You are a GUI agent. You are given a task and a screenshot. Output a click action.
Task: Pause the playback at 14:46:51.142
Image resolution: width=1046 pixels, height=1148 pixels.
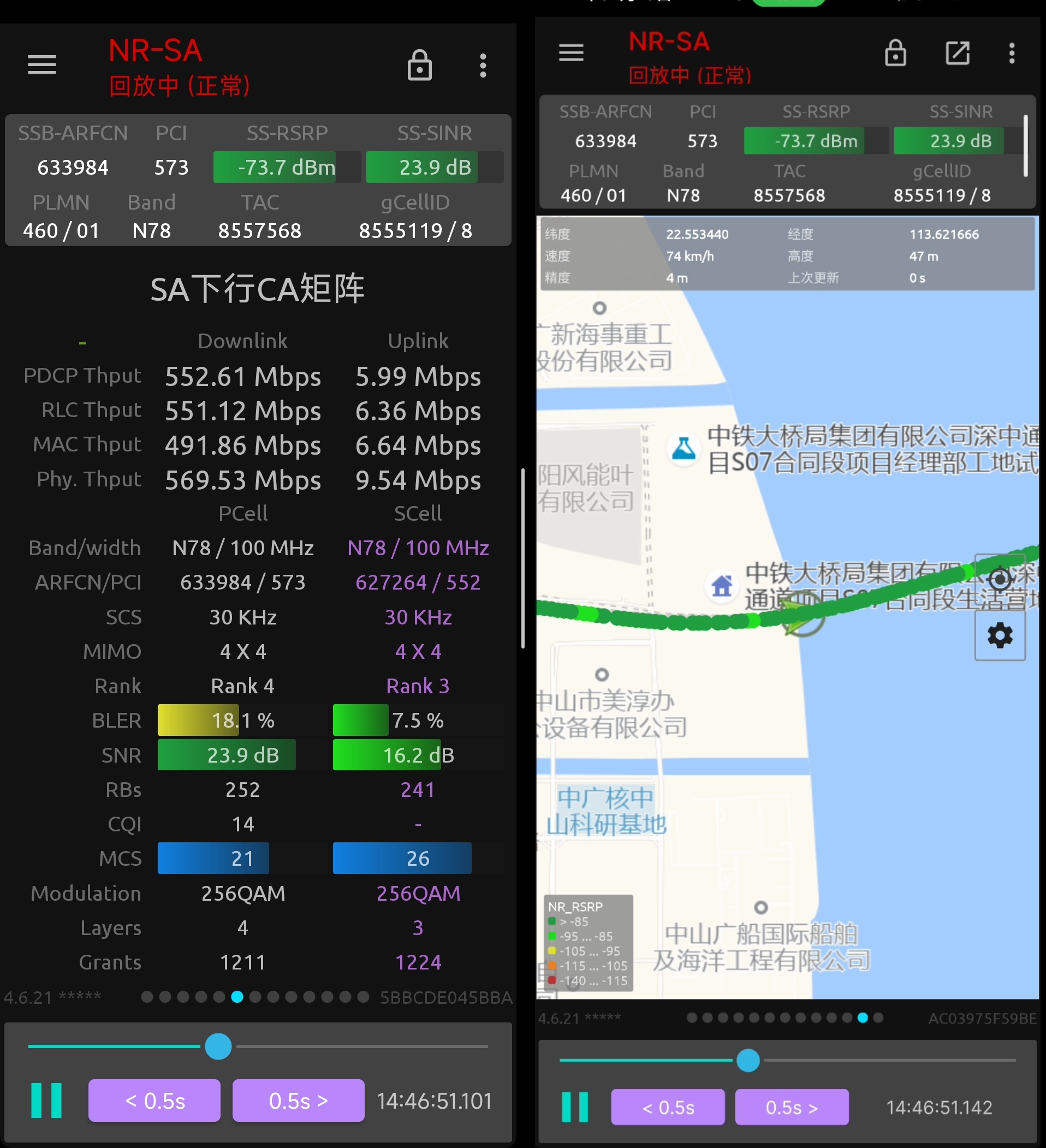coord(575,1107)
